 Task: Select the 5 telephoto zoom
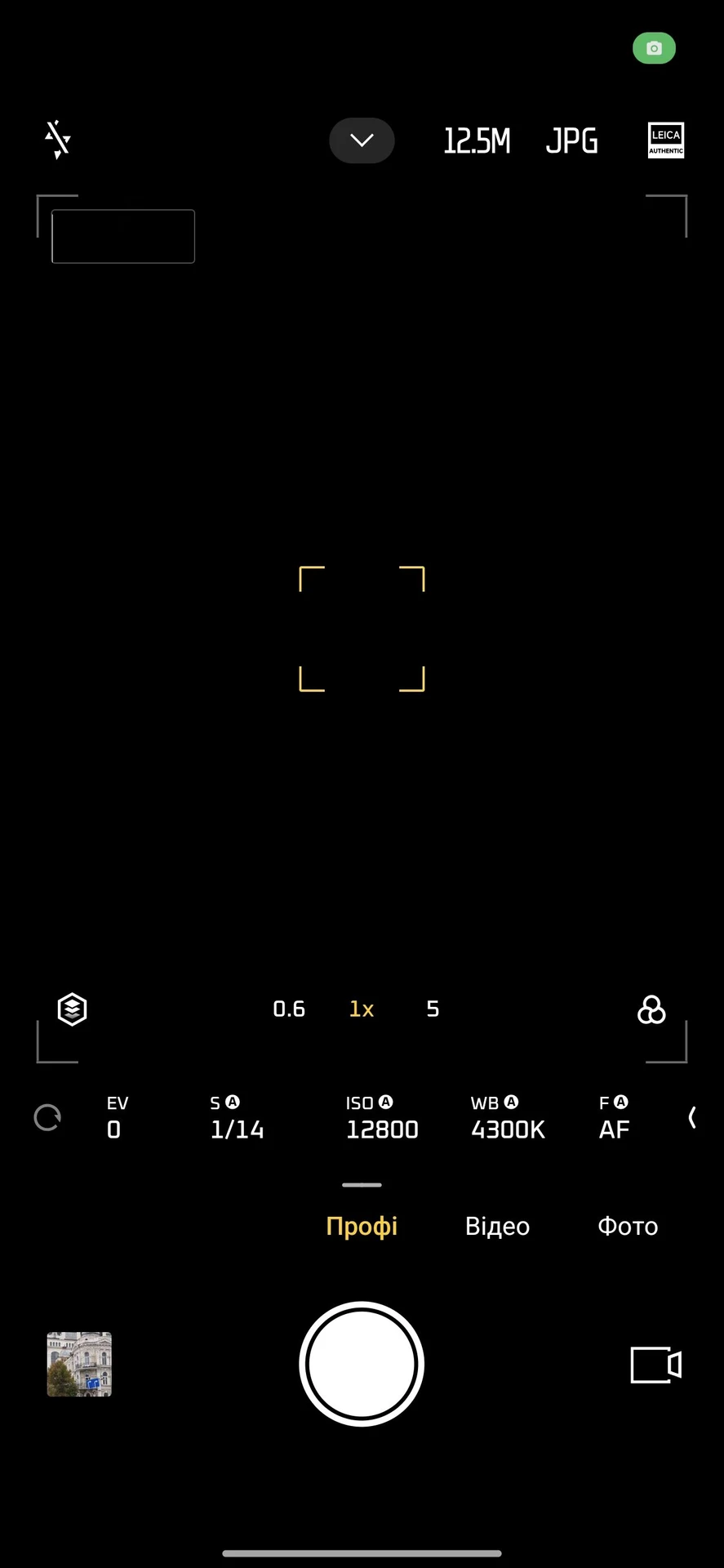(x=433, y=1009)
